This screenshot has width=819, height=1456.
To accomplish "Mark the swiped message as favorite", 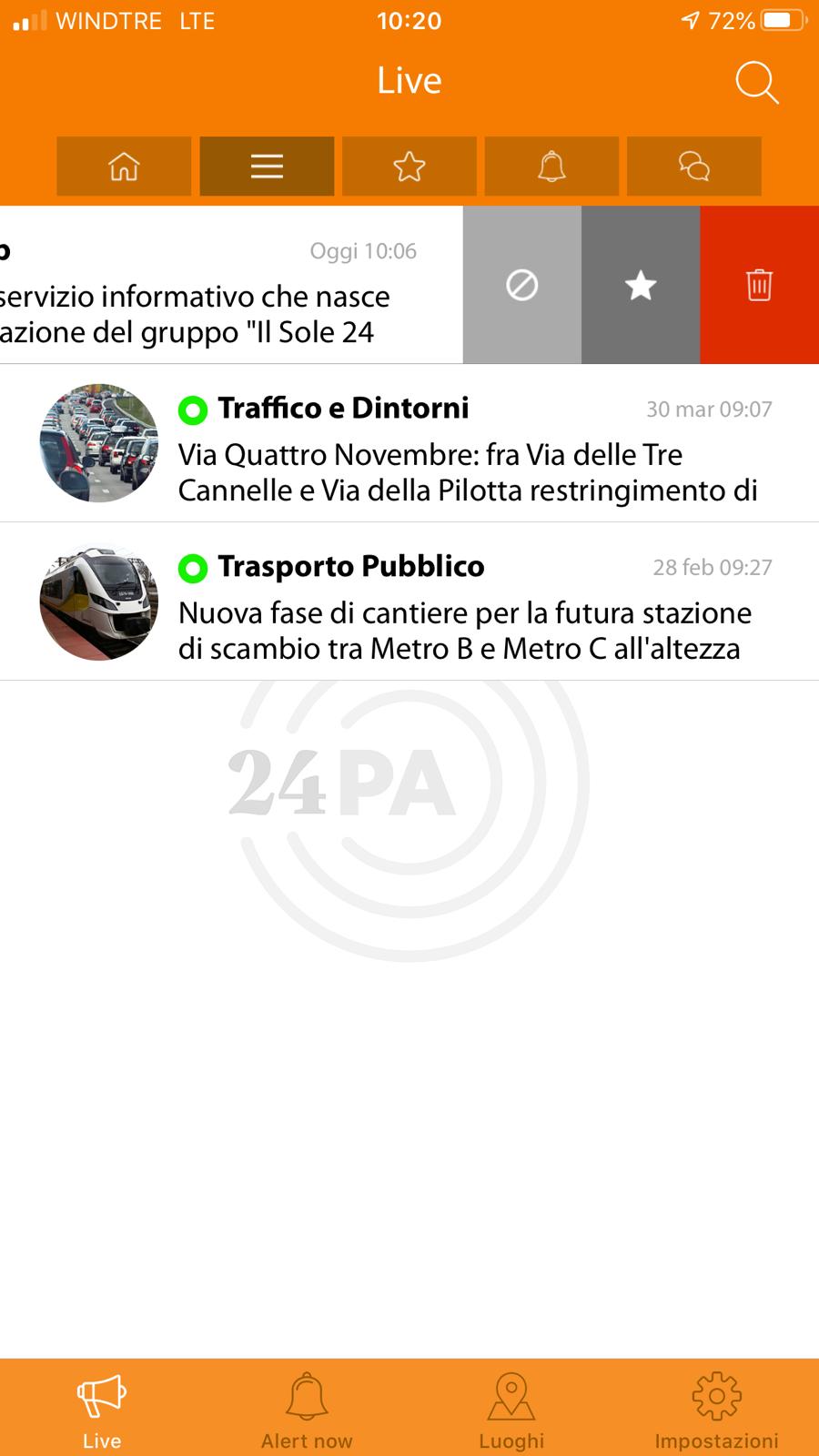I will tap(641, 285).
